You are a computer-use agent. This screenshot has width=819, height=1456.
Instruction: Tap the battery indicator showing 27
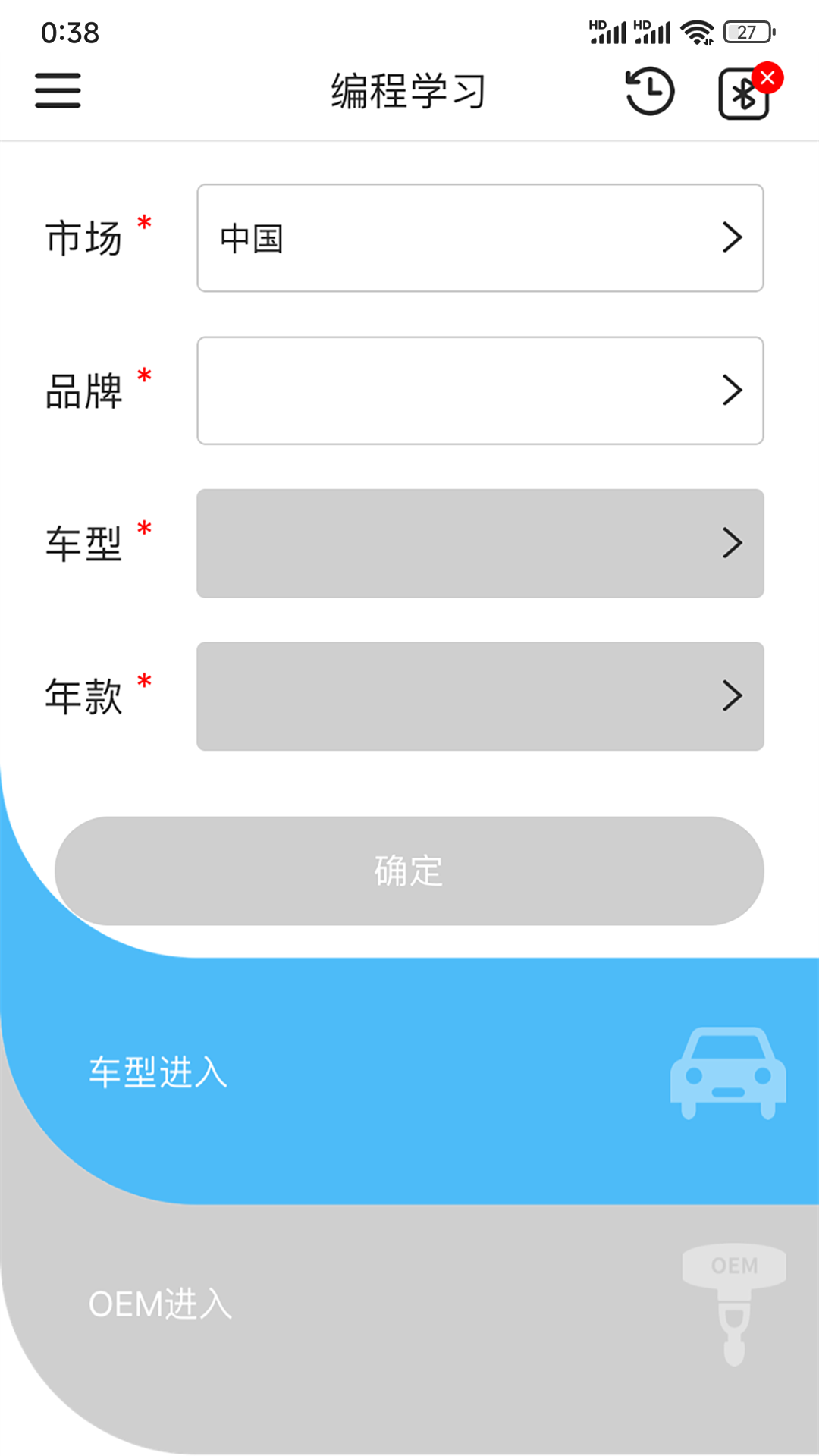coord(746,31)
